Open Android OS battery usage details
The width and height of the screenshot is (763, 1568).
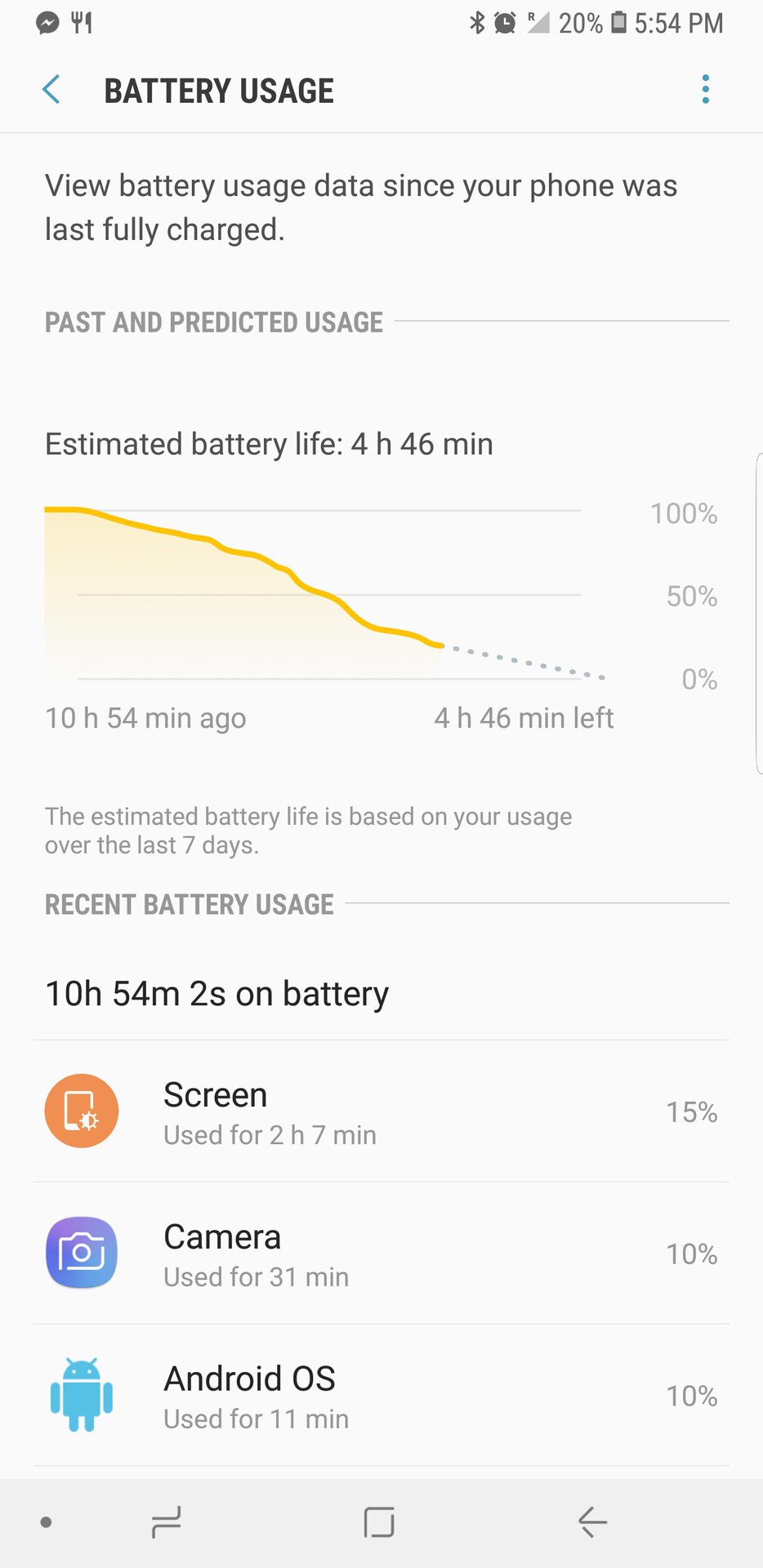[x=381, y=1396]
